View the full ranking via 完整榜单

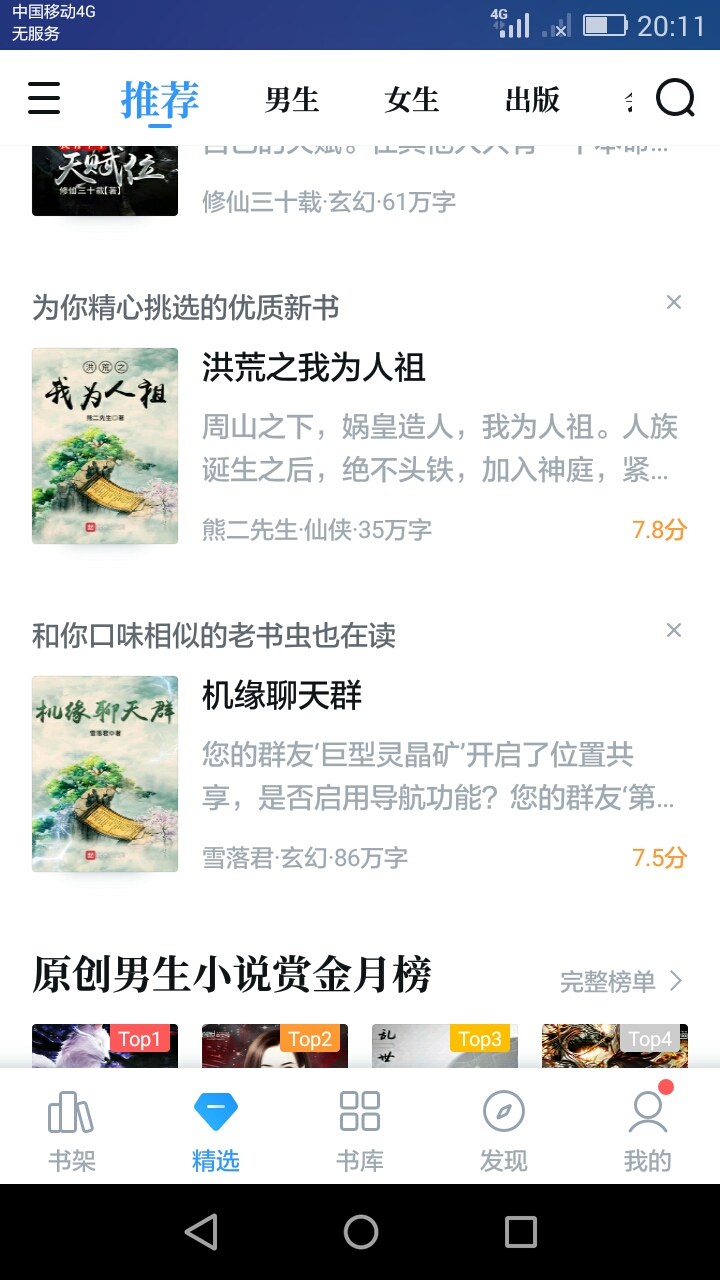click(622, 981)
